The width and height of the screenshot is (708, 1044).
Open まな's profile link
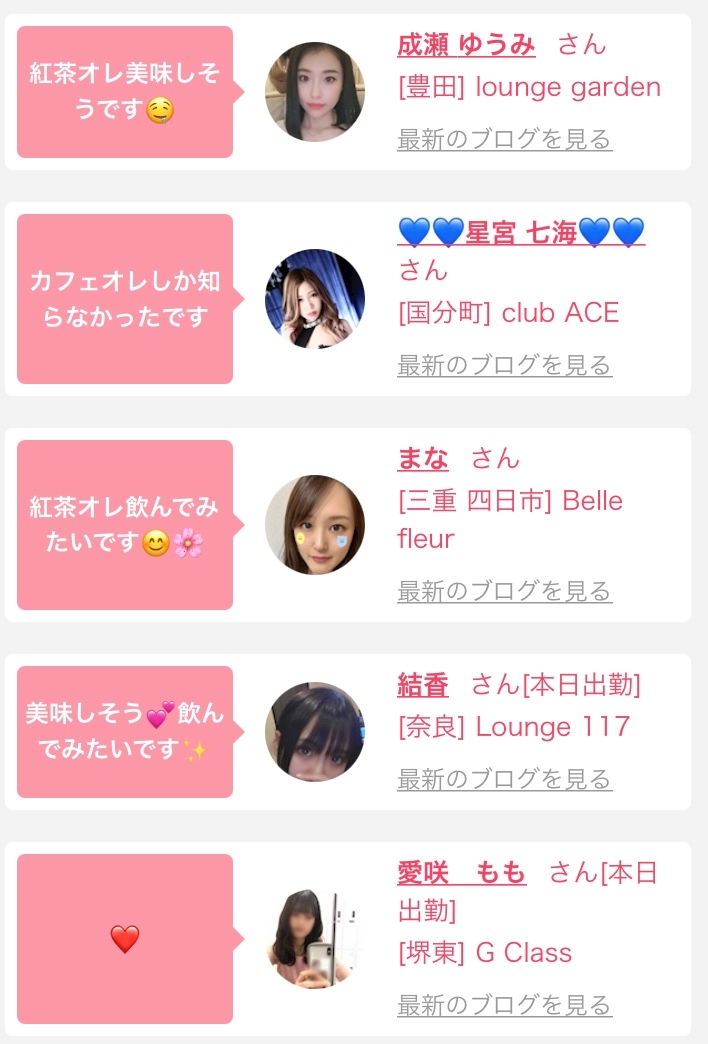click(x=423, y=459)
